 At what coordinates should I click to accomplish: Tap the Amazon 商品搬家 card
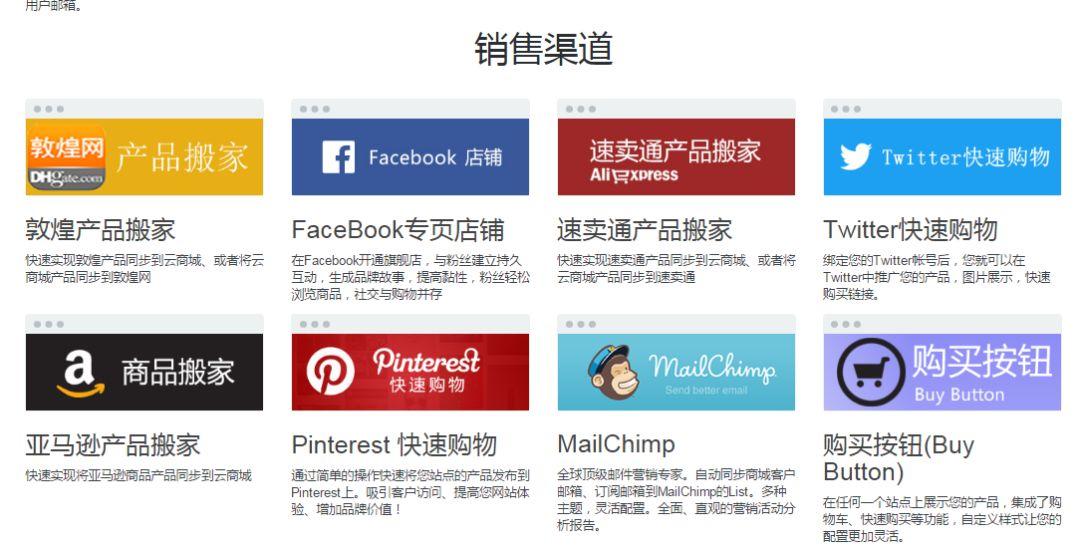144,372
